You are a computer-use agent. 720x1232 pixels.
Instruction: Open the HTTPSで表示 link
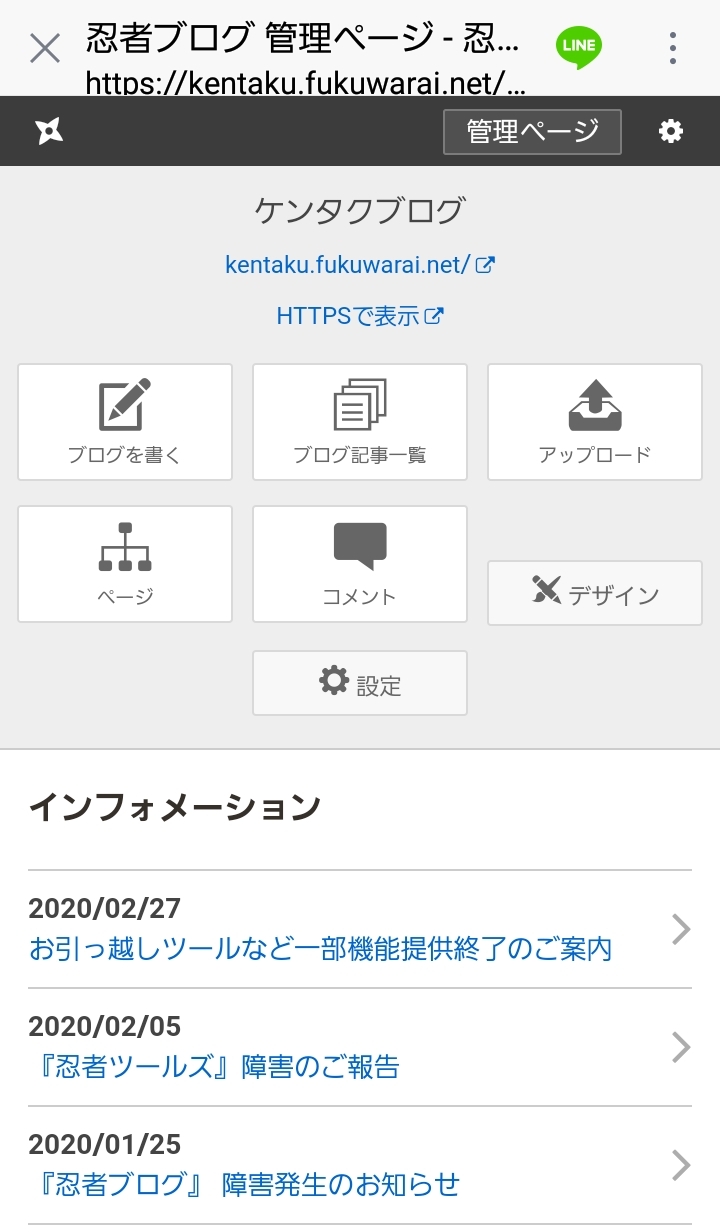coord(359,316)
